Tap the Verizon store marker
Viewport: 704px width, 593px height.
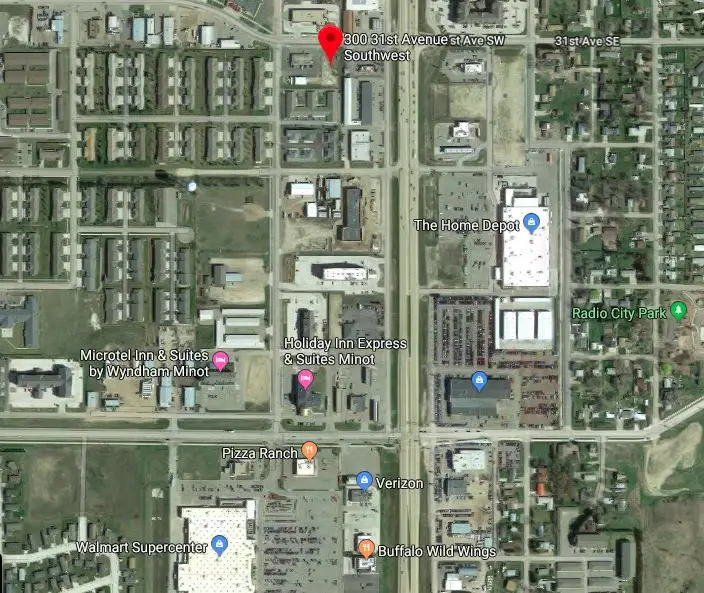[364, 481]
